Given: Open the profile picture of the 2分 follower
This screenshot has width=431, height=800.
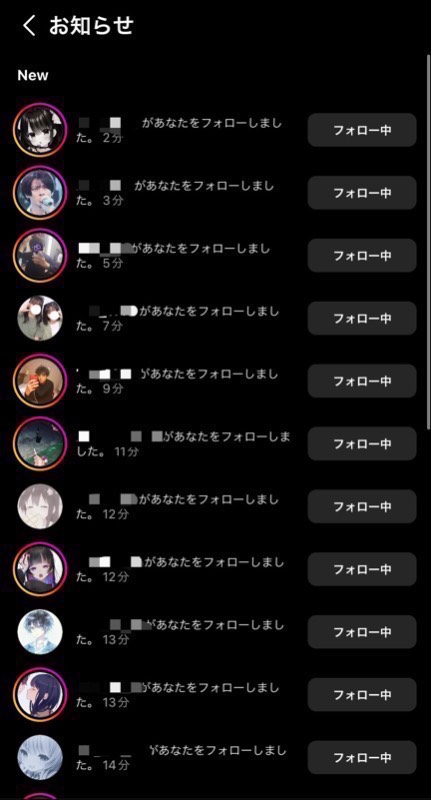Looking at the screenshot, I should (x=40, y=130).
